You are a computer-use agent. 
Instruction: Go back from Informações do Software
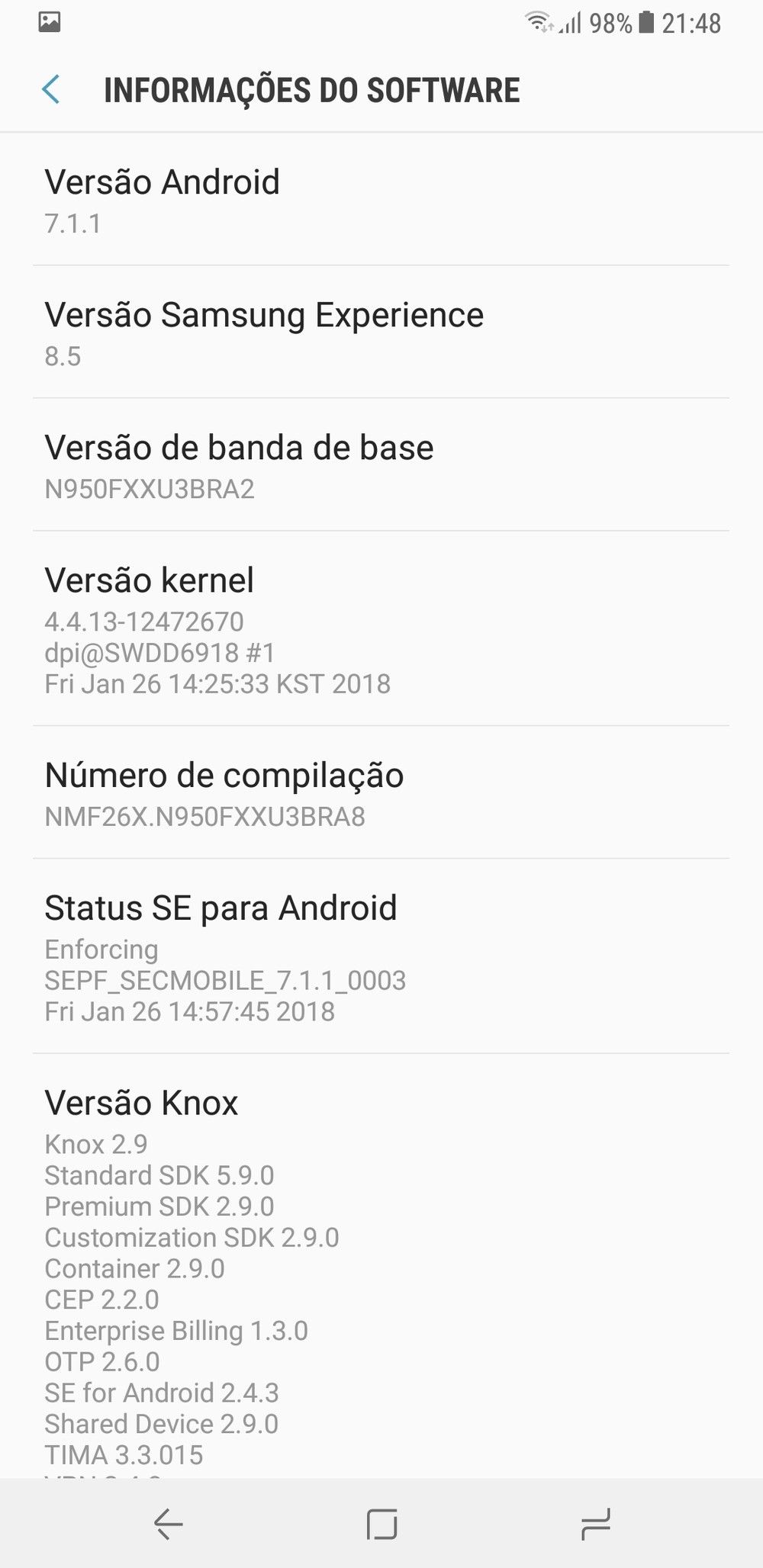point(51,90)
